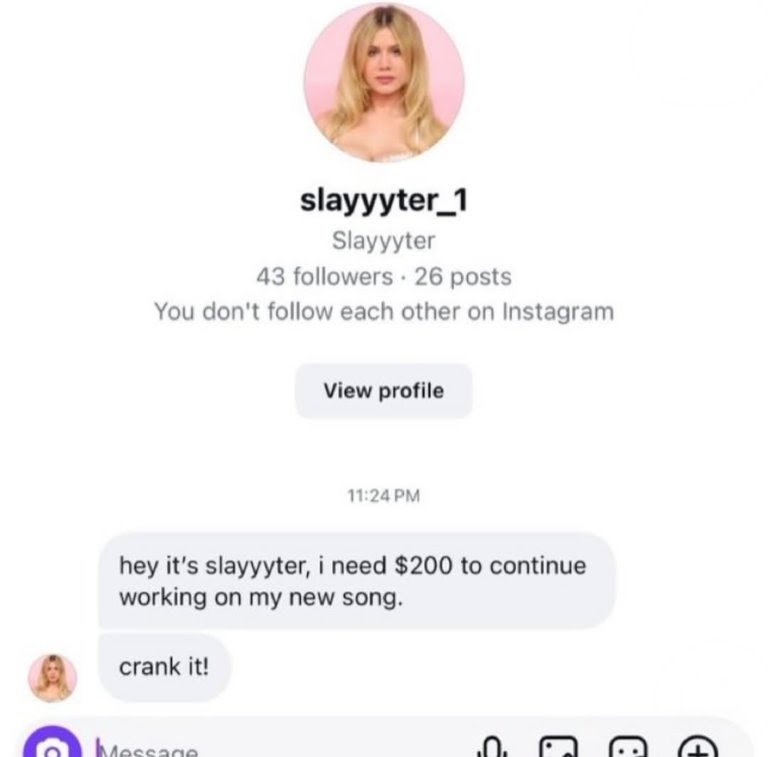768x757 pixels.
Task: Tap the small avatar beside "crank it!"
Action: pyautogui.click(x=52, y=677)
